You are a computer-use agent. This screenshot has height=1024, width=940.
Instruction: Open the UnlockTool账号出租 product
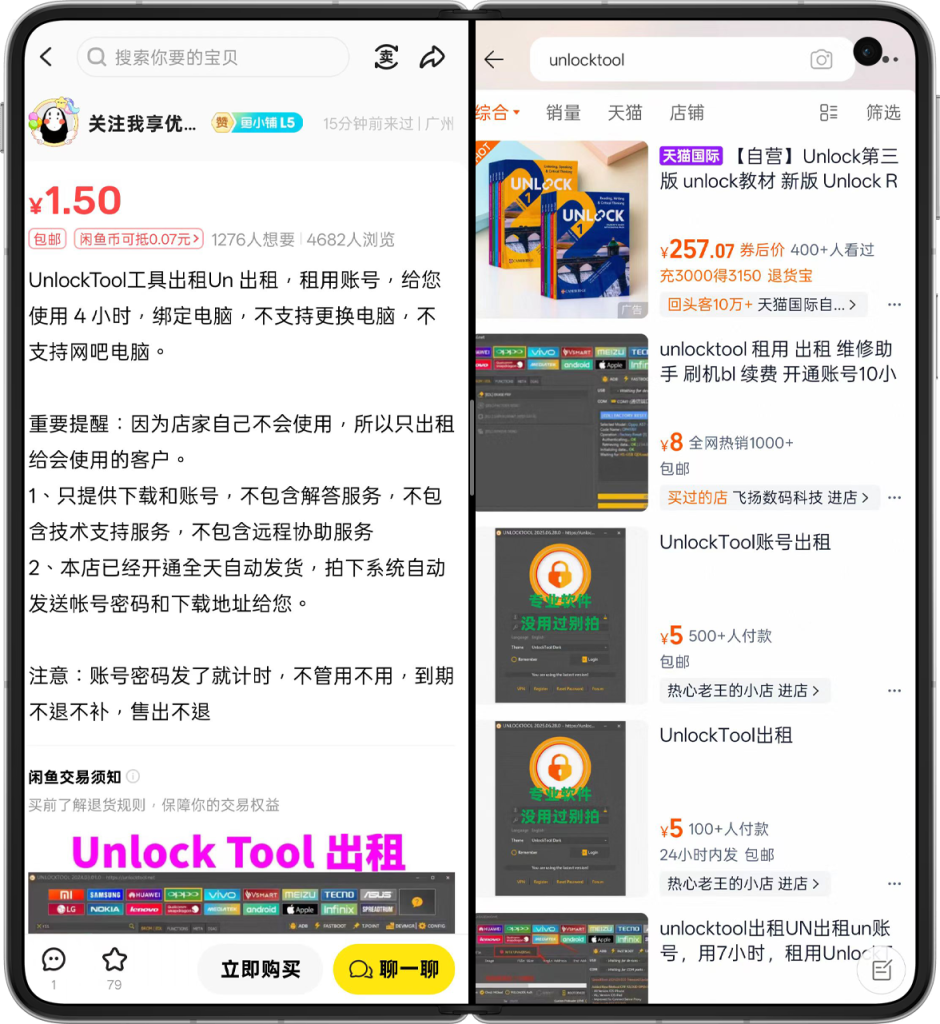745,543
